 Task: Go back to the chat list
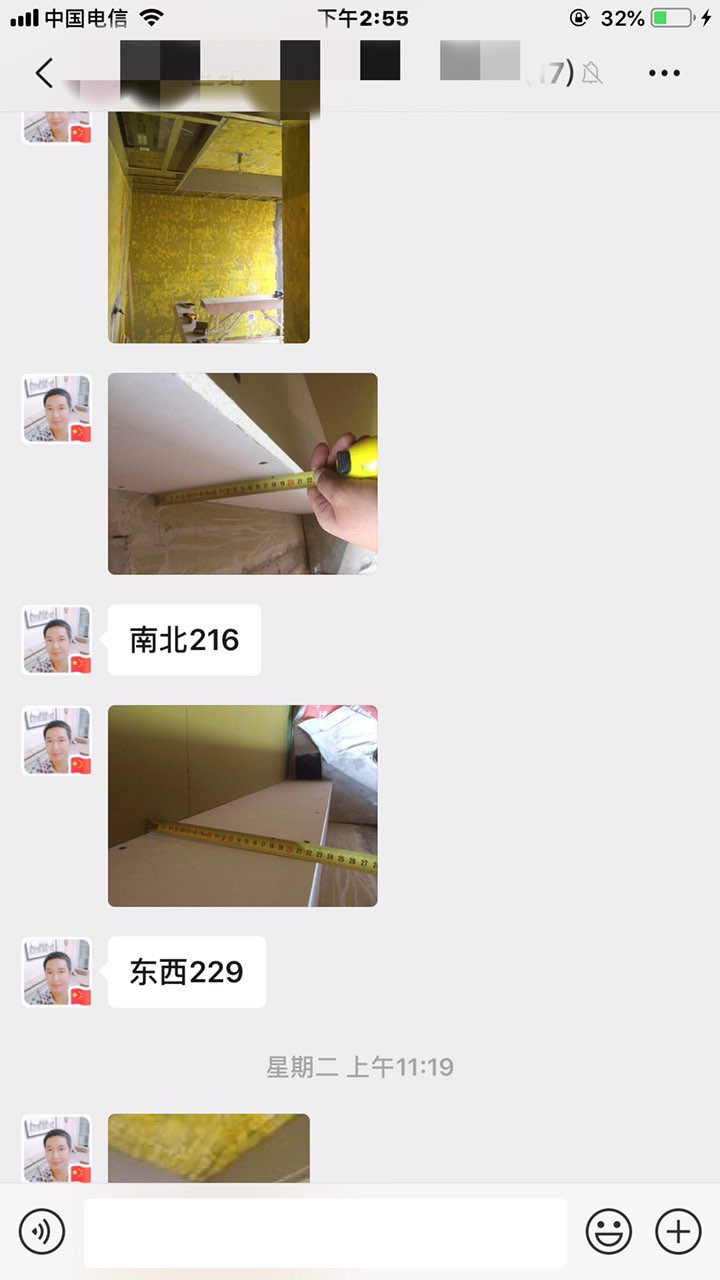44,73
